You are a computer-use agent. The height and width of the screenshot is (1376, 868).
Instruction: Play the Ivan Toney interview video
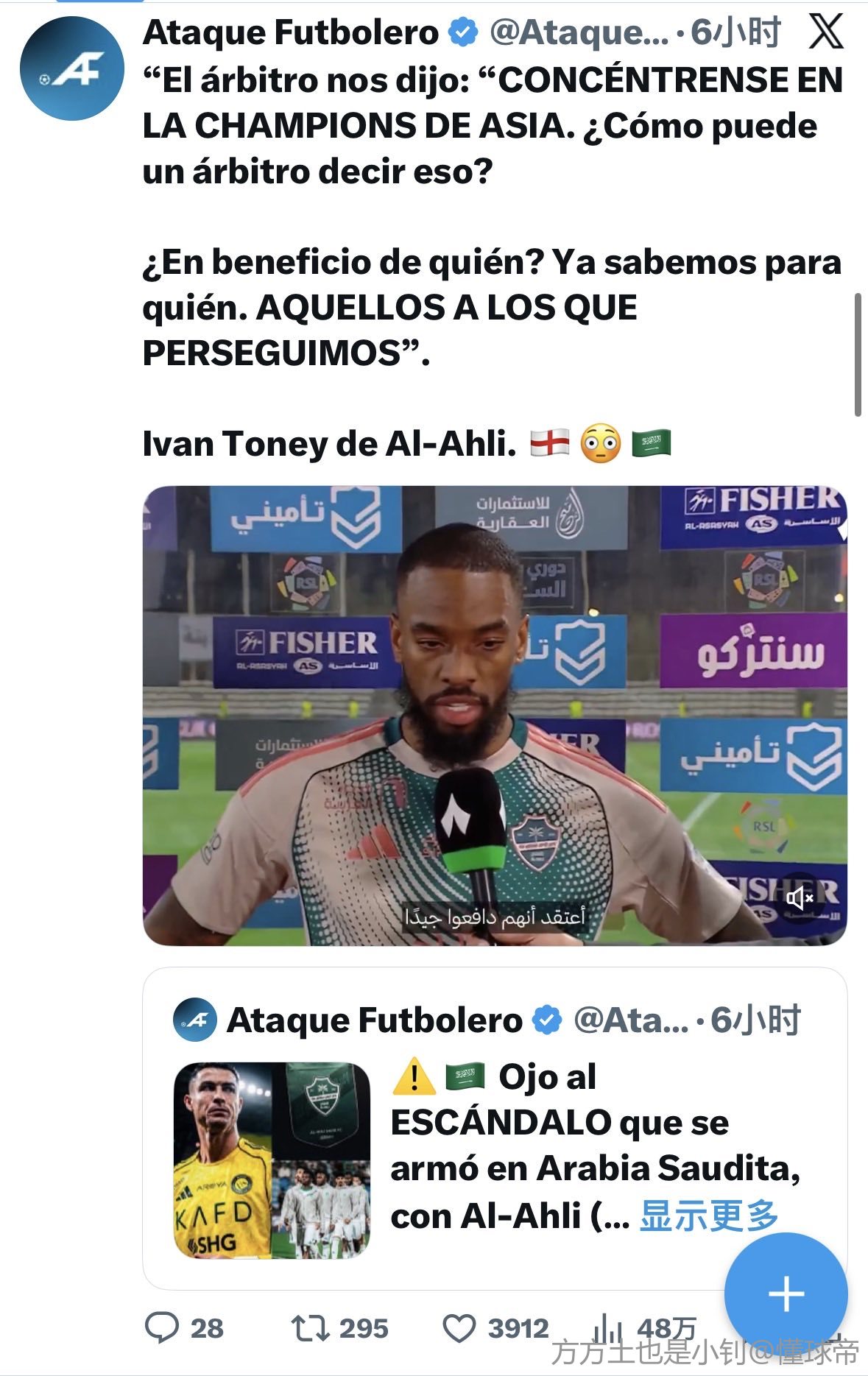[x=494, y=715]
